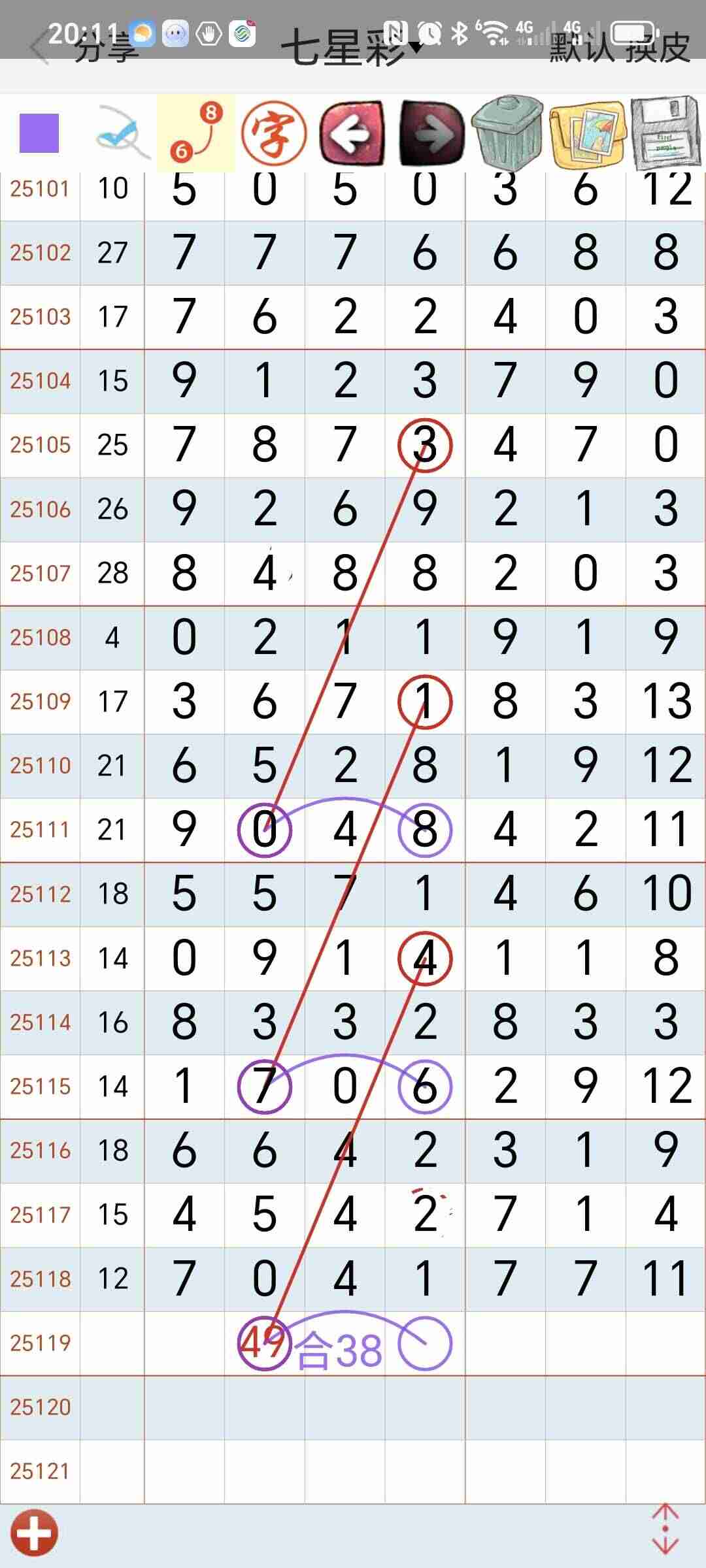Change the skin with 换皮
The height and width of the screenshot is (1568, 706).
(658, 48)
